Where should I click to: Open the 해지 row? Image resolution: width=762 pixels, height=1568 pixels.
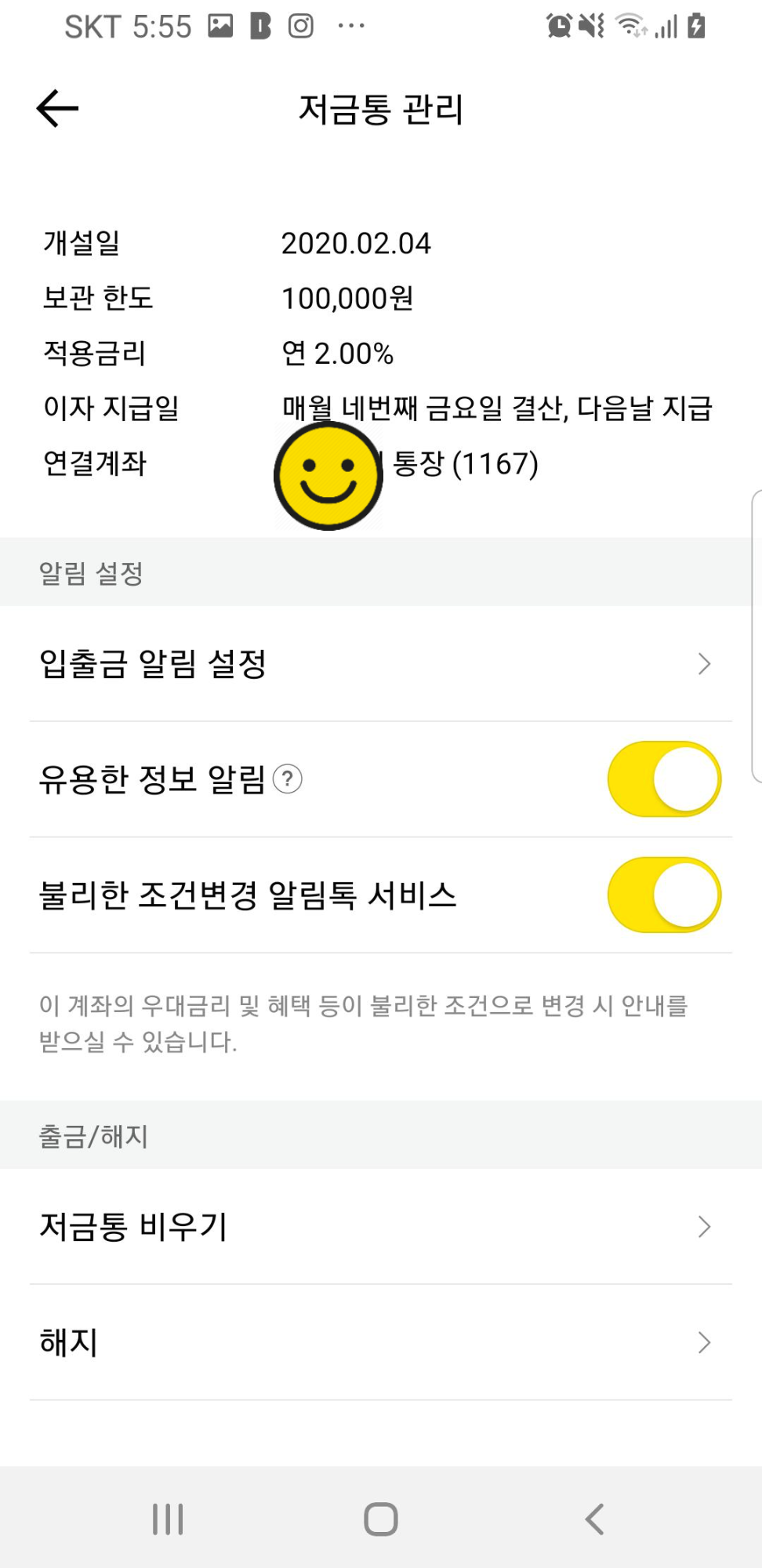(x=381, y=1343)
